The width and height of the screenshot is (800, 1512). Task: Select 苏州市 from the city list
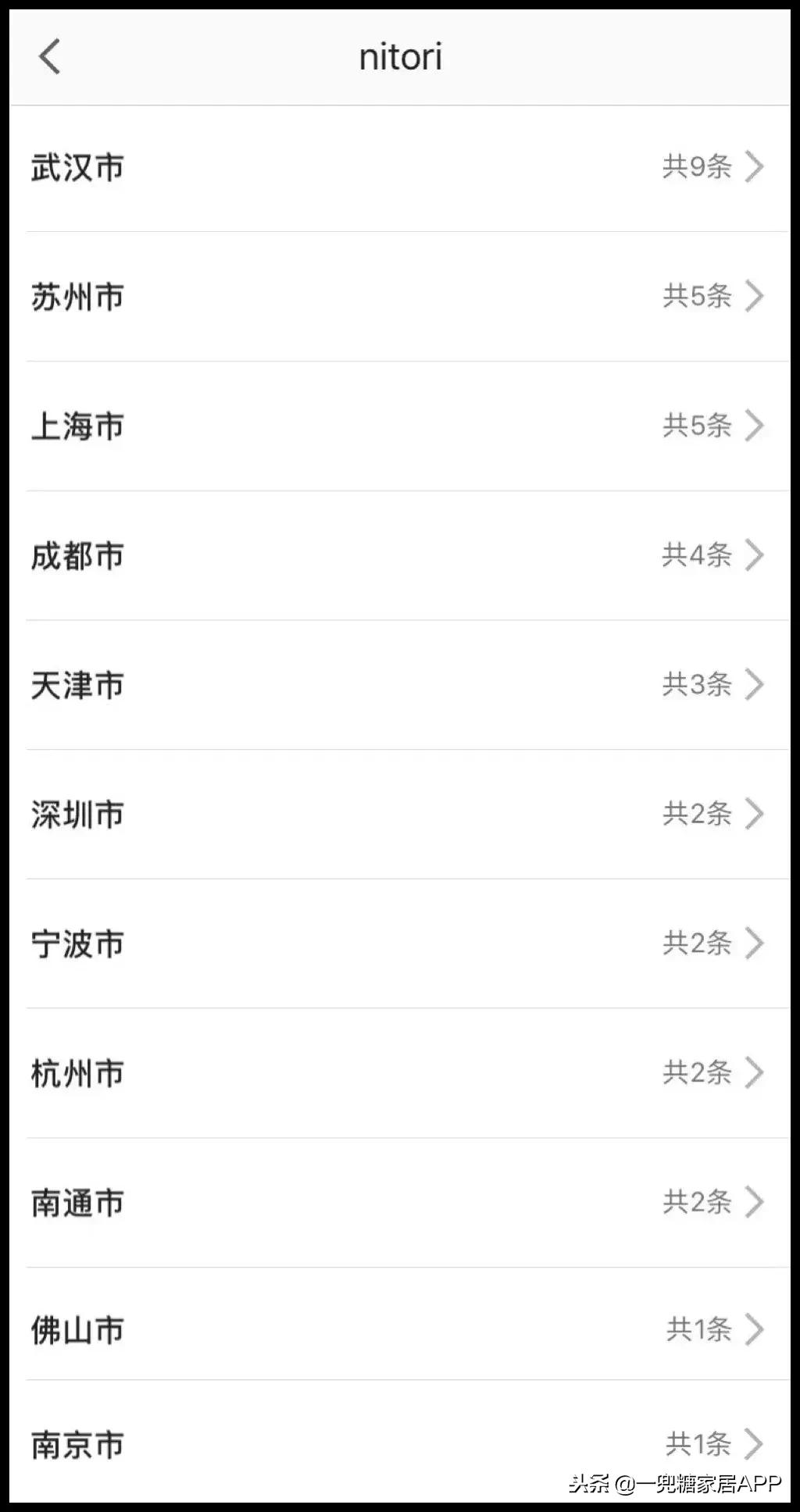[398, 297]
